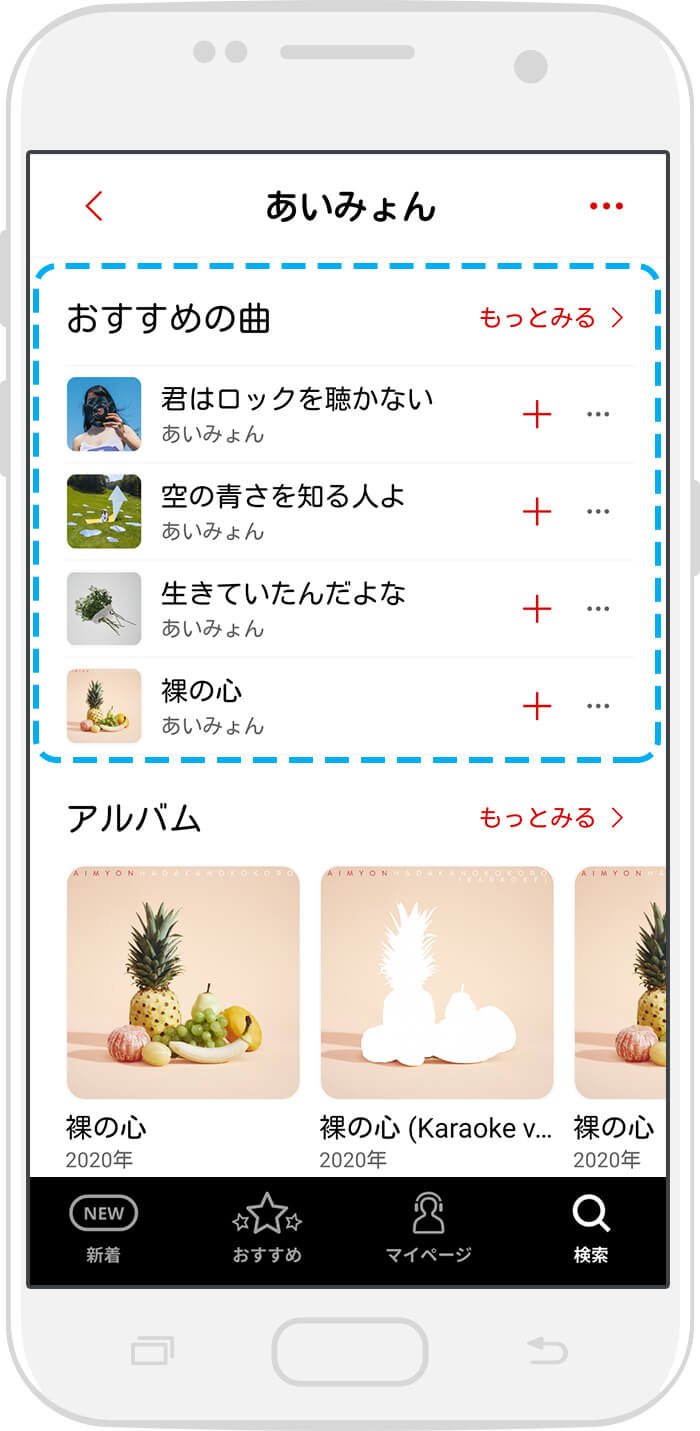Add 空の青さを知る人よ with the plus icon

(x=537, y=511)
